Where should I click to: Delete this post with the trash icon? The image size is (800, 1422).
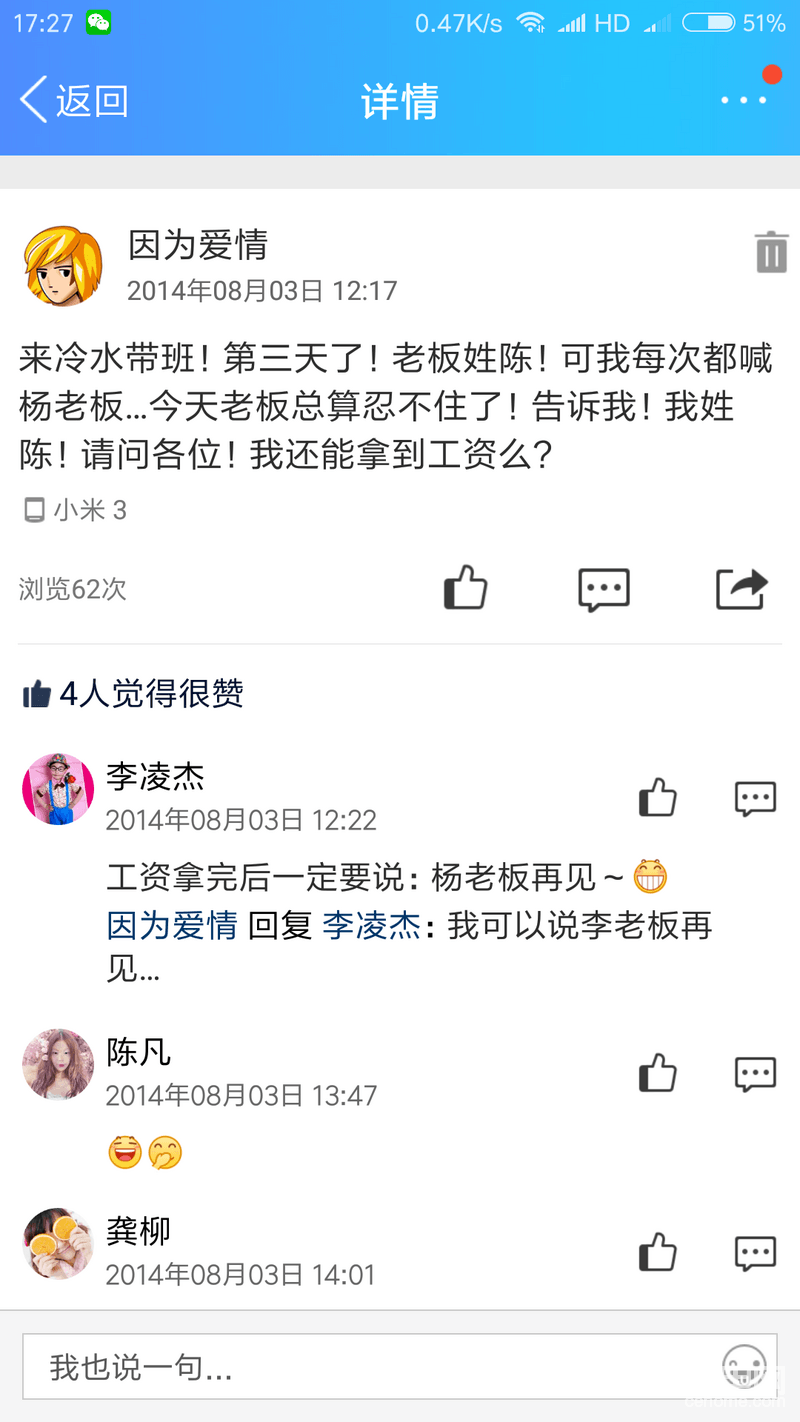pyautogui.click(x=771, y=252)
